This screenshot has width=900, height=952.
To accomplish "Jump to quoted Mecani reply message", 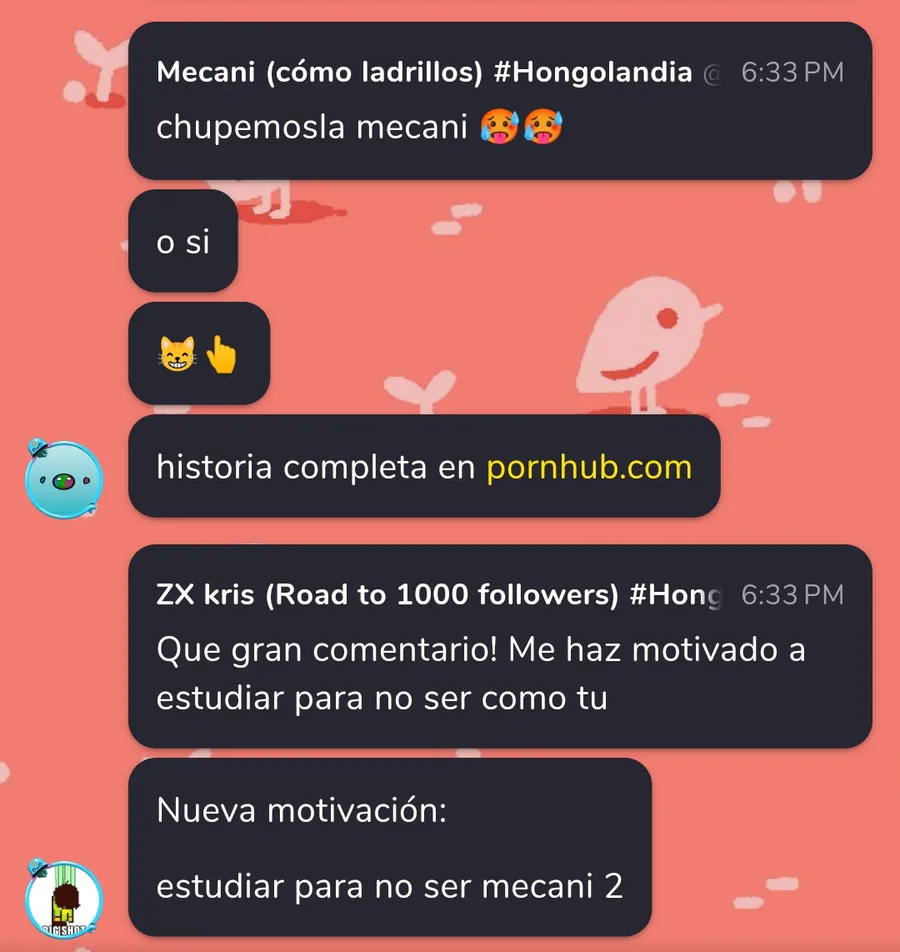I will [x=499, y=101].
